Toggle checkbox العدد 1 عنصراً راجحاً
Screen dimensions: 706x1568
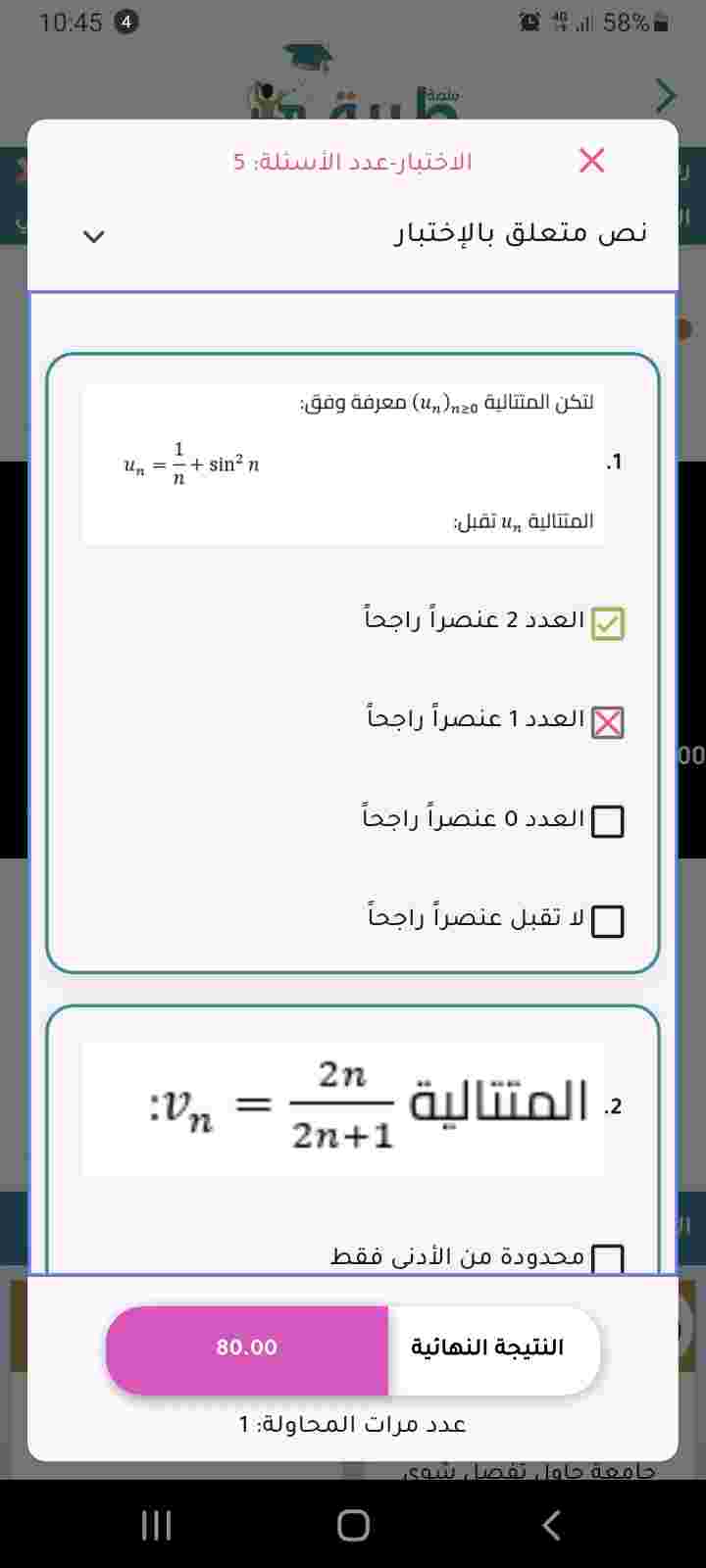(607, 722)
